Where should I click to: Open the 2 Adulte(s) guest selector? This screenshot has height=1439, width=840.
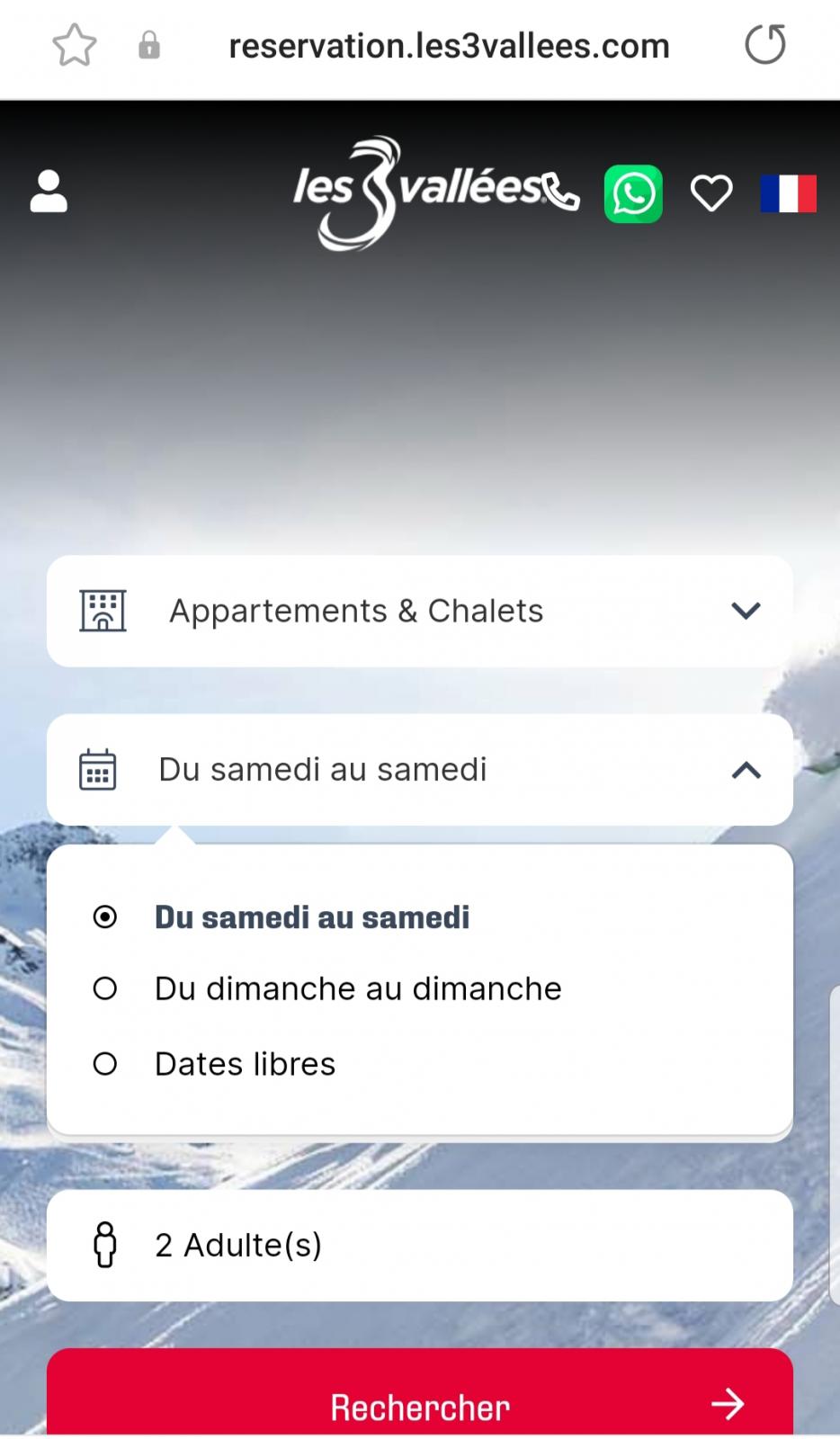[420, 1246]
